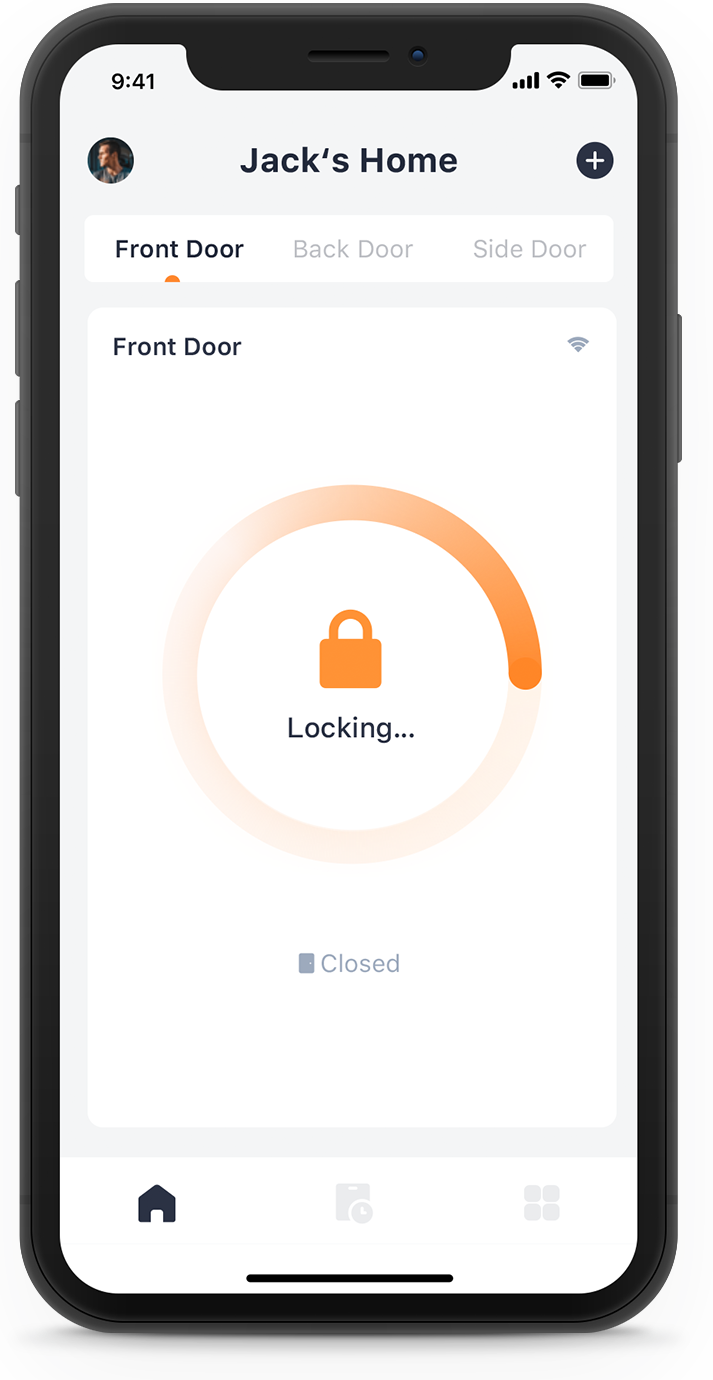Open the grid menu tab
The width and height of the screenshot is (713, 1380).
coord(541,1203)
